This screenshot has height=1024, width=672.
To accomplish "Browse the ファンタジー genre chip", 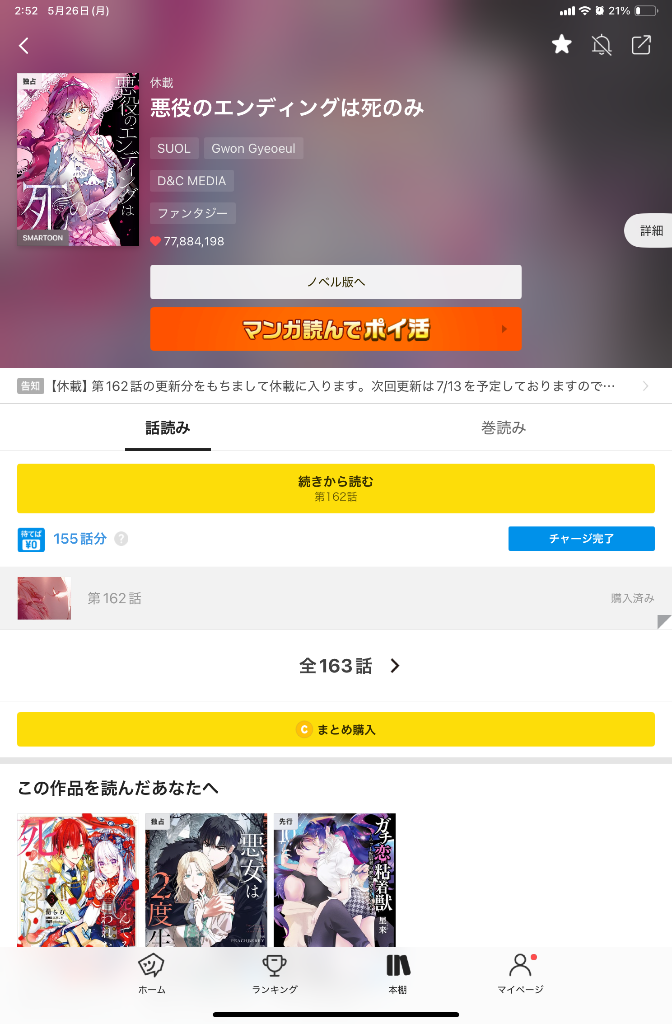I will click(193, 213).
